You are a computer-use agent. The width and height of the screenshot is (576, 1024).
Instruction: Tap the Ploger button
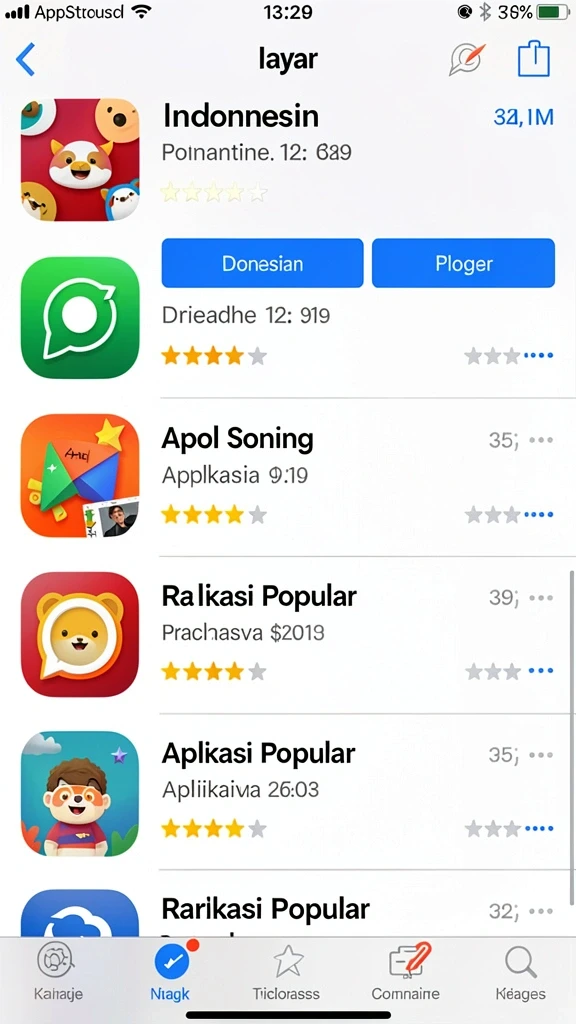point(463,263)
